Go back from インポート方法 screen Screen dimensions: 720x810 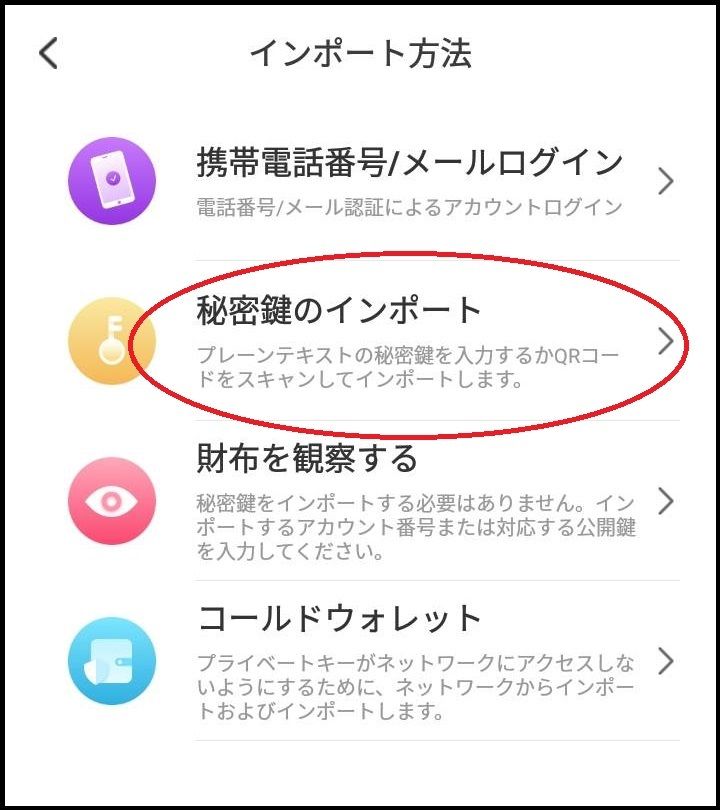click(x=48, y=53)
